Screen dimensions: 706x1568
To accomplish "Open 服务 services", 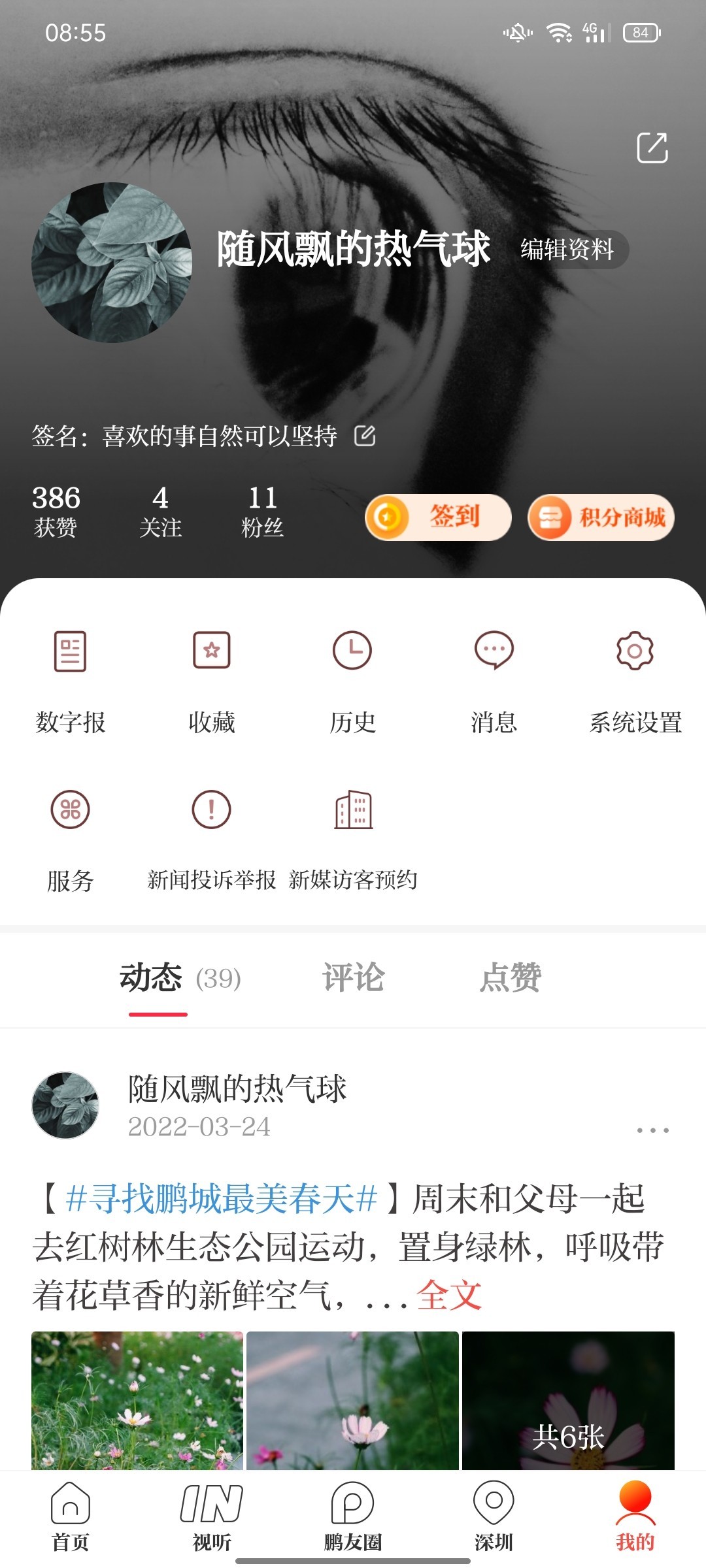I will coord(70,840).
